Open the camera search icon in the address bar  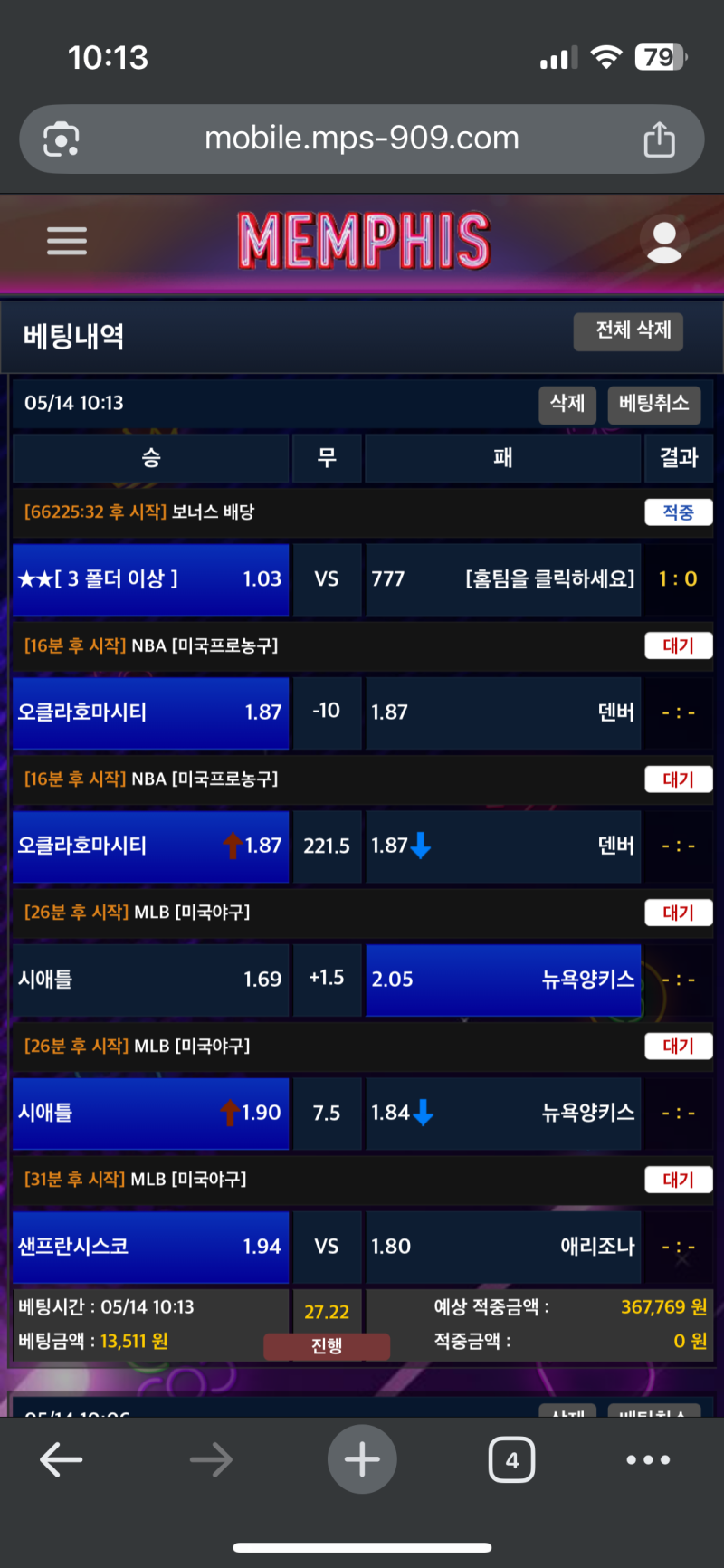coord(62,139)
